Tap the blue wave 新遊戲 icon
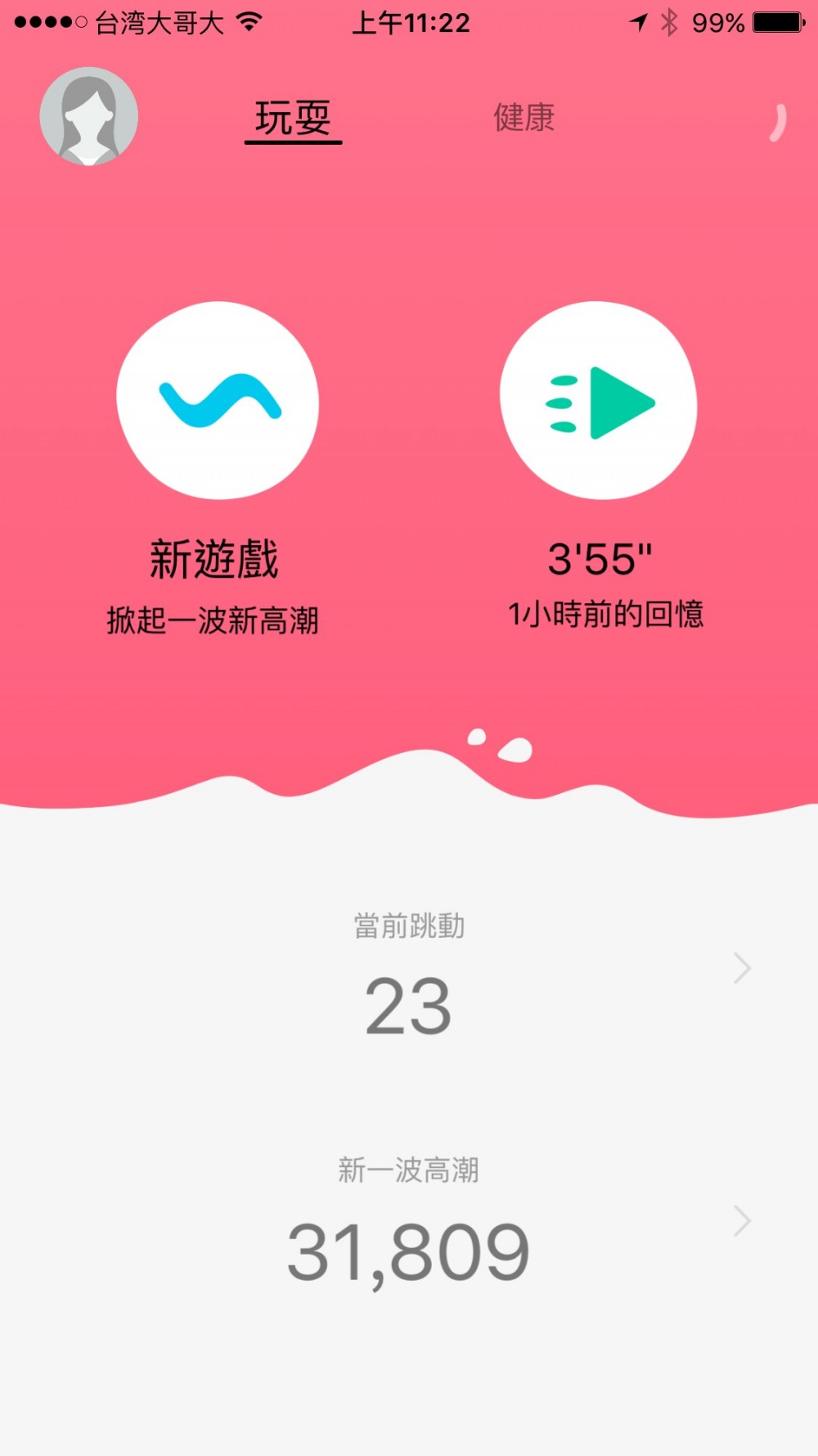Screen dimensions: 818x1456 coord(218,399)
